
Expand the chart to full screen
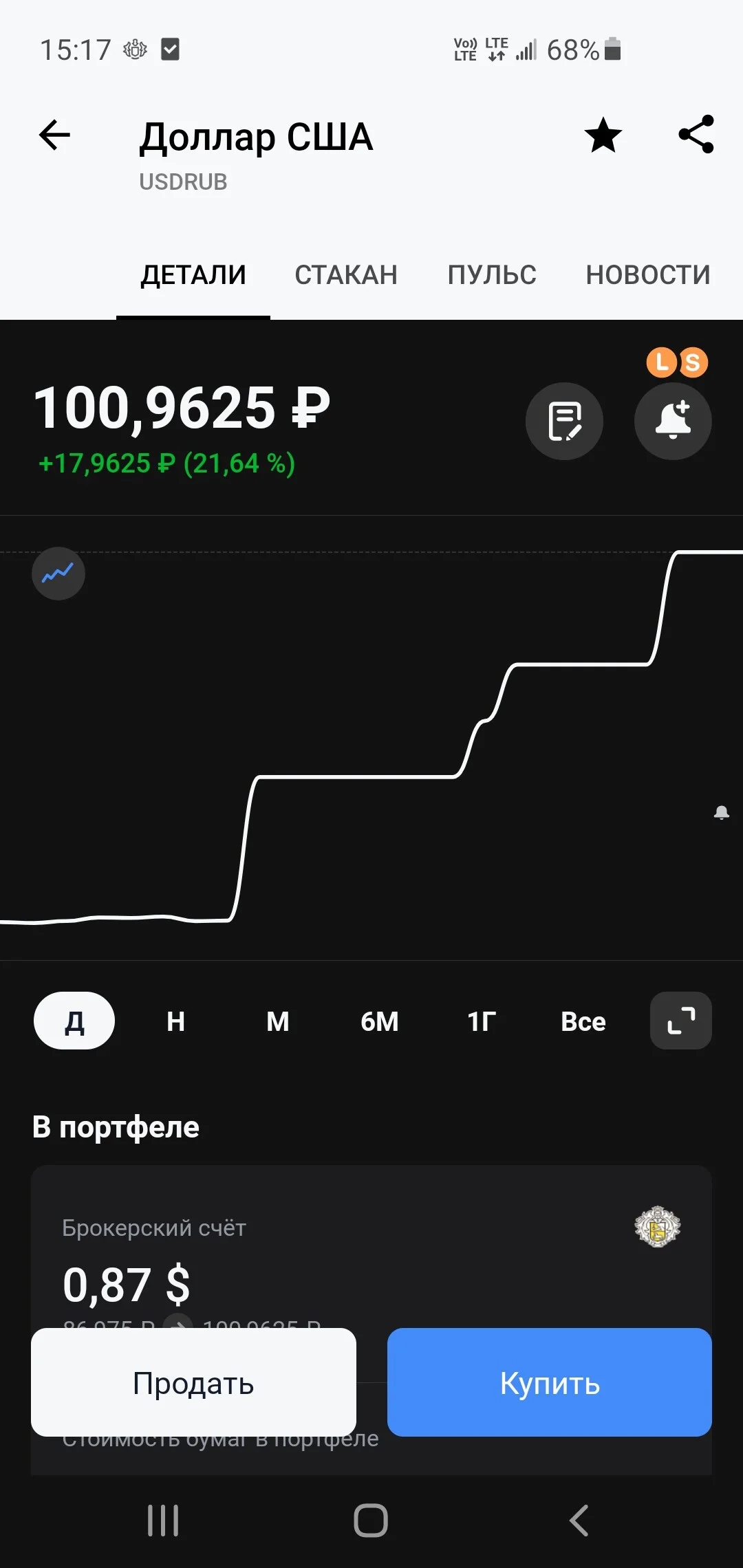[x=681, y=1021]
